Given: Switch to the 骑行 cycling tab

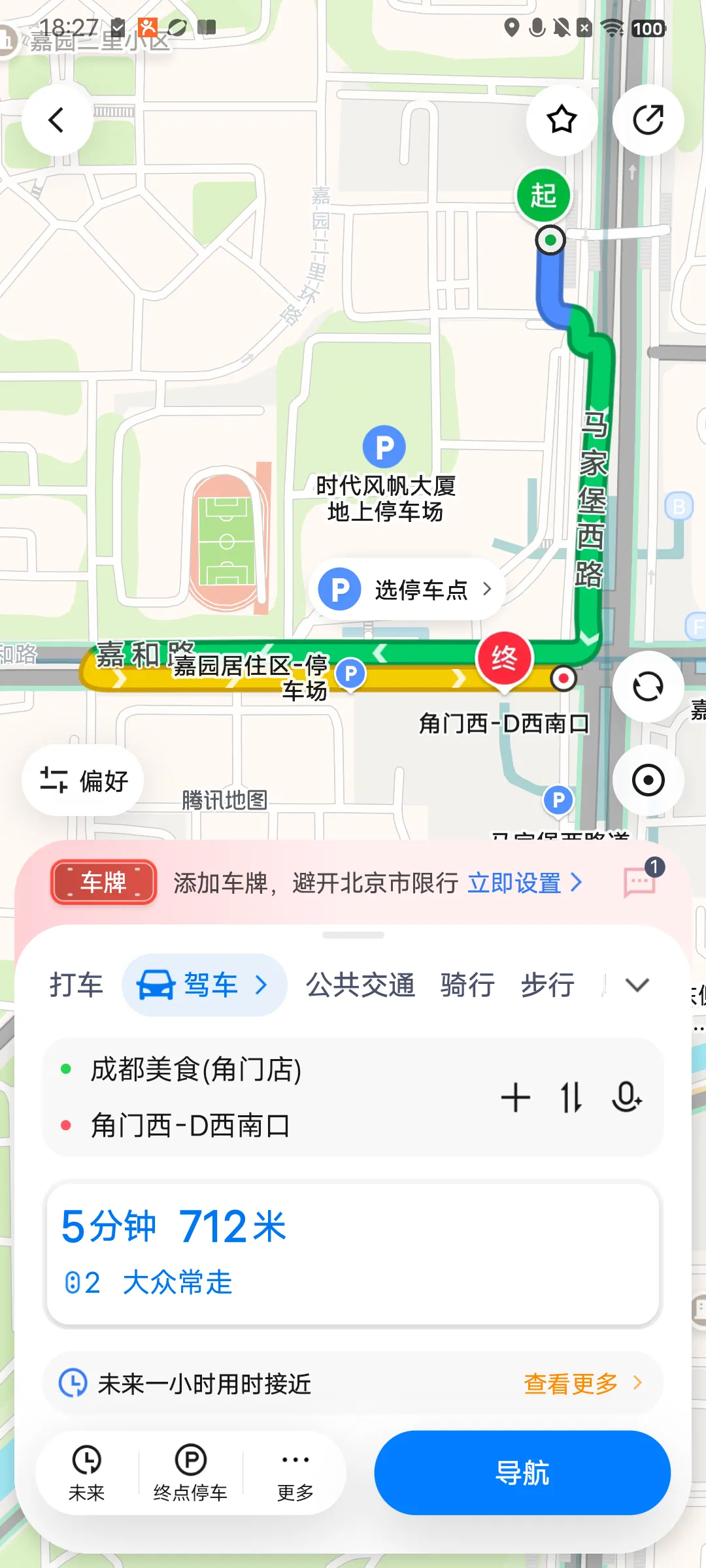Looking at the screenshot, I should [x=467, y=985].
